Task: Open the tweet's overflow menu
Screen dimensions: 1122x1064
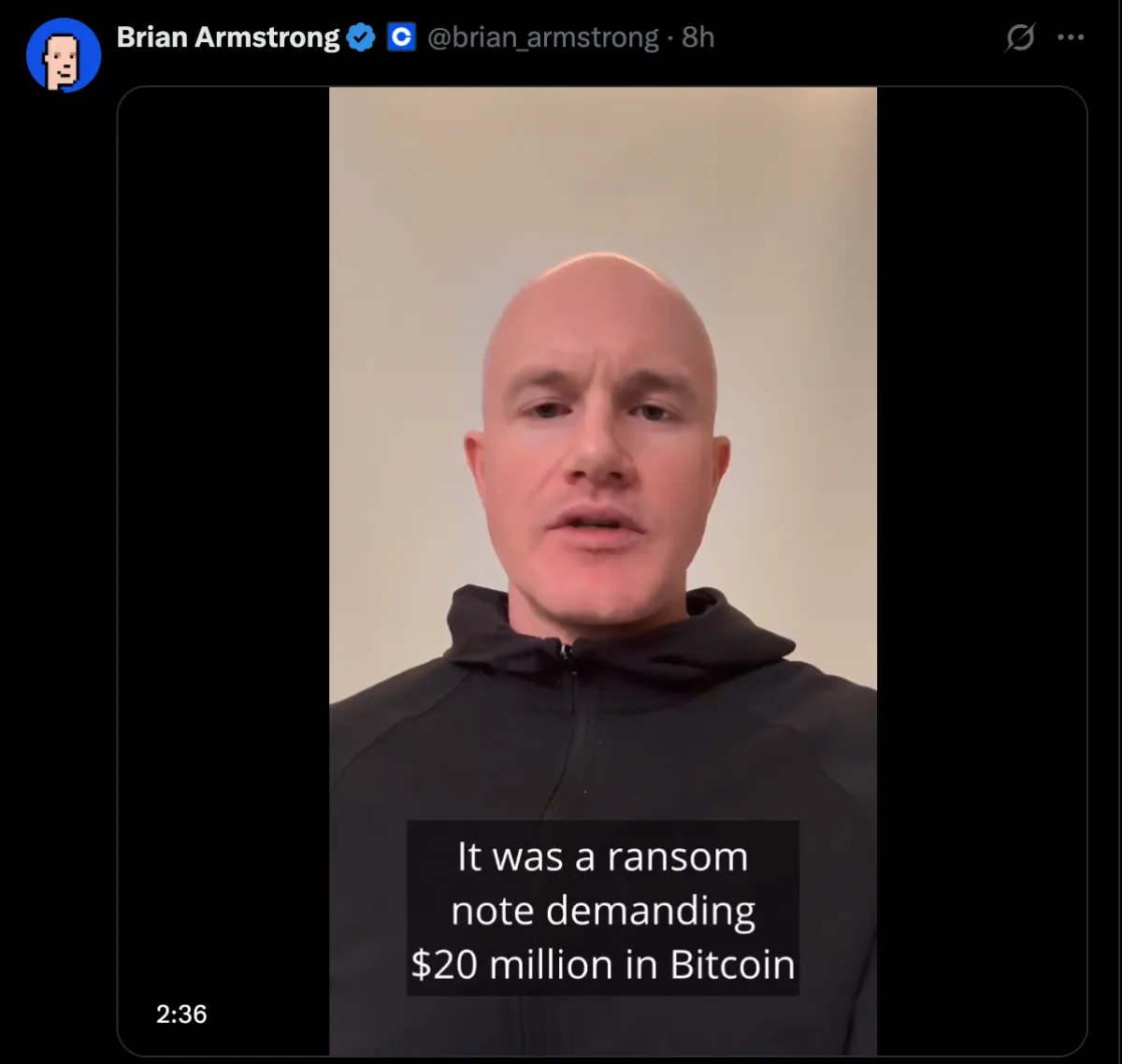Action: [x=1070, y=37]
